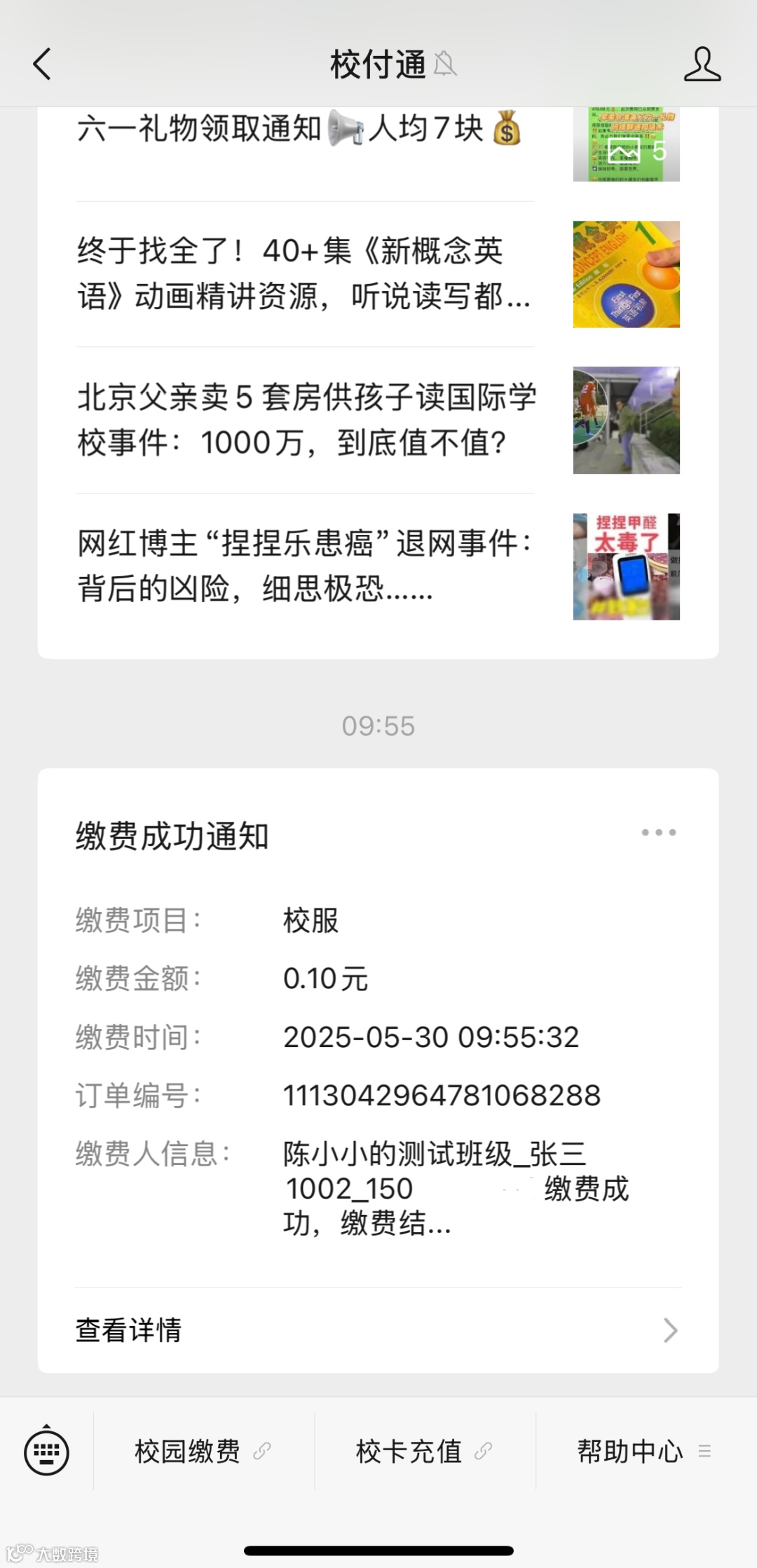This screenshot has width=757, height=1568.
Task: Open the 校园缴费 menu
Action: (x=203, y=1451)
